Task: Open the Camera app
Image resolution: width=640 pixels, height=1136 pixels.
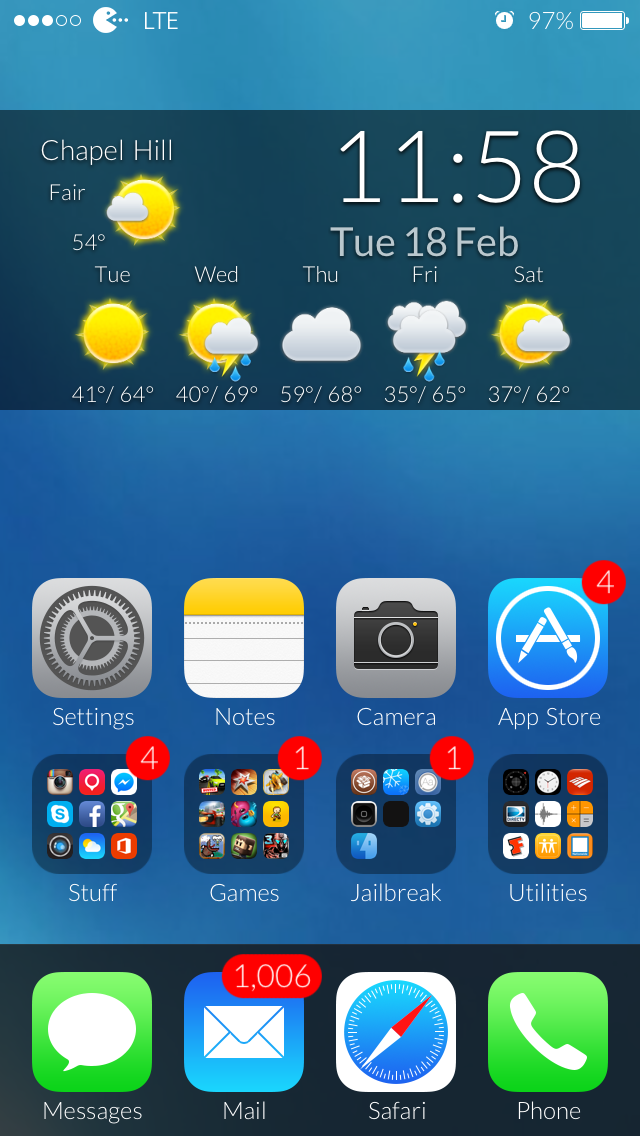Action: click(396, 638)
